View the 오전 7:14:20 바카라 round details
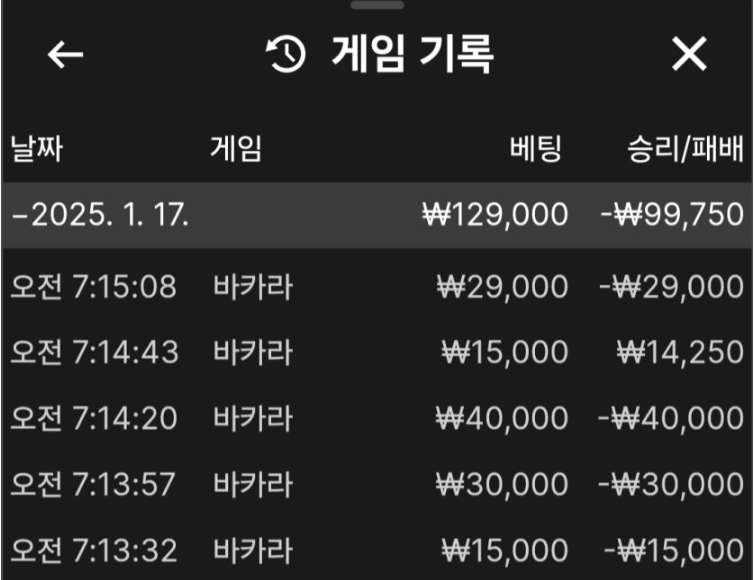Screen dimensions: 754x580 pos(376,418)
